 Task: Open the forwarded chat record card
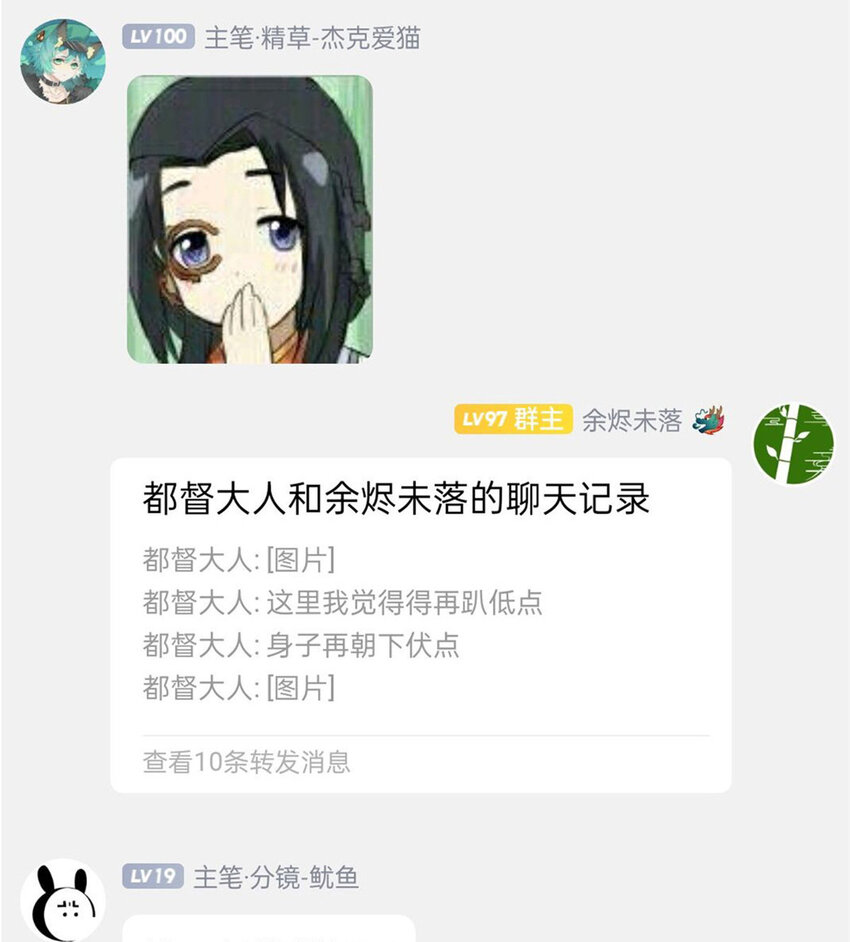[420, 625]
